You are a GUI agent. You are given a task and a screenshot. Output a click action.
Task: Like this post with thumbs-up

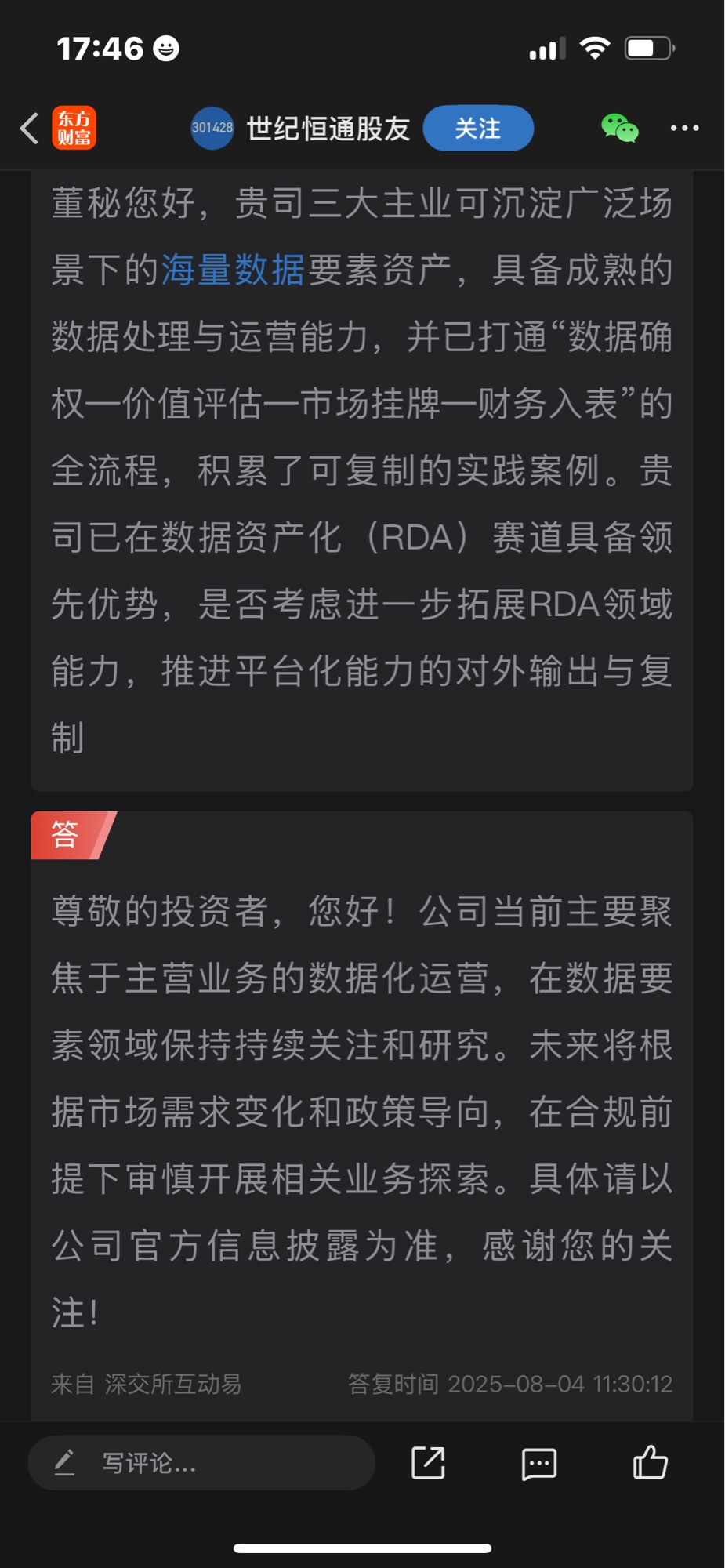pyautogui.click(x=650, y=1463)
